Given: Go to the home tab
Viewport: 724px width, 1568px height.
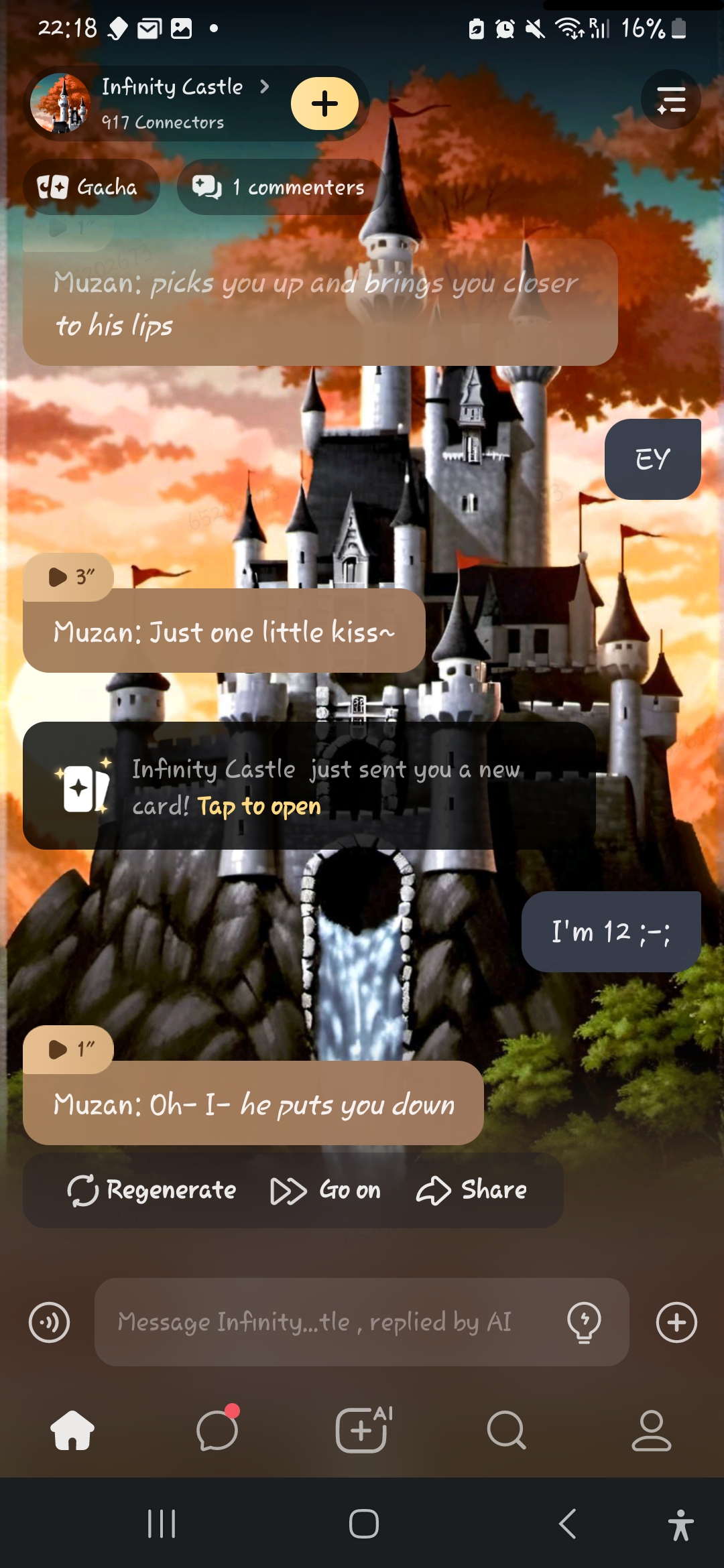Looking at the screenshot, I should tap(72, 1430).
